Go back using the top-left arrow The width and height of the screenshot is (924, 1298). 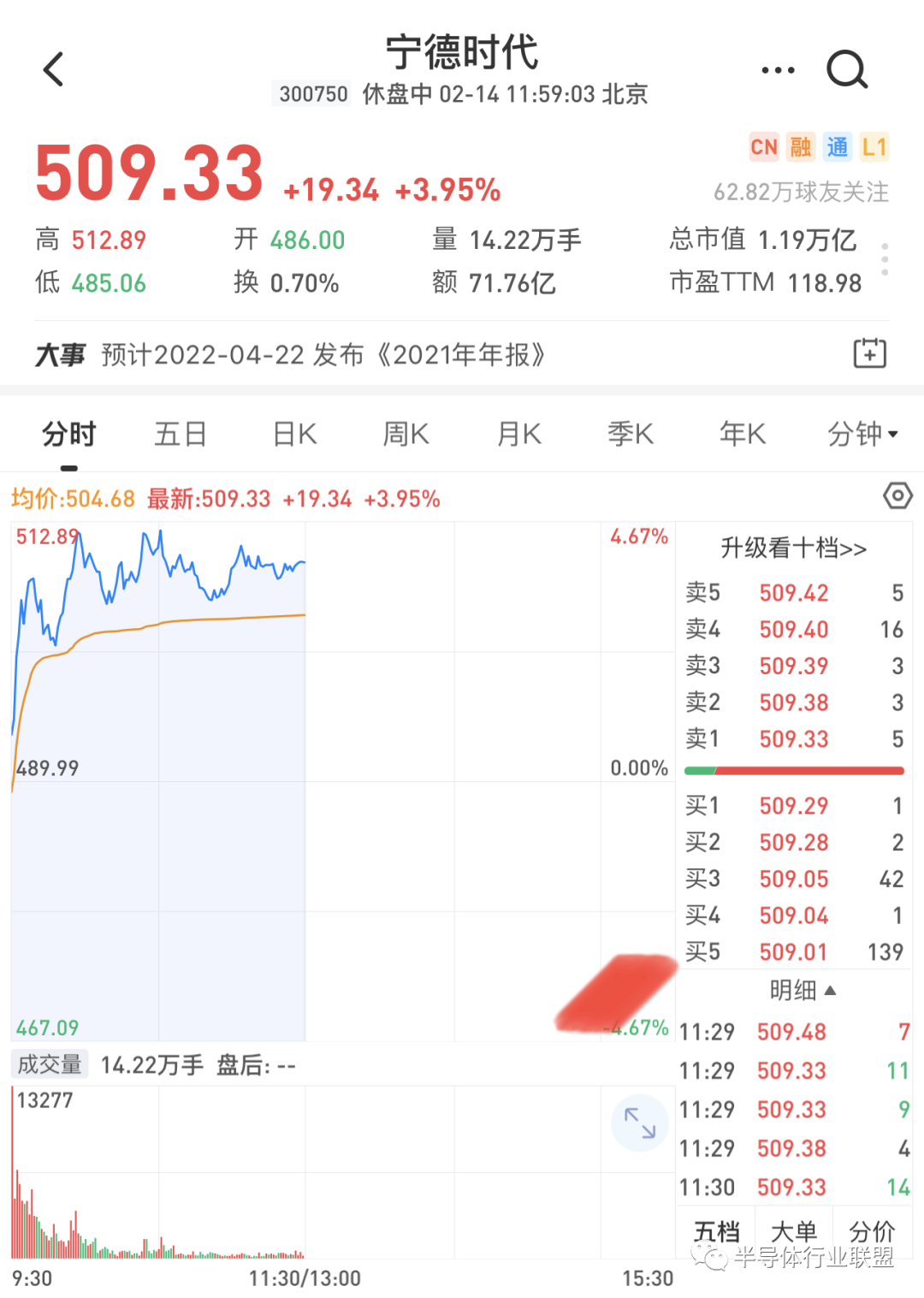point(53,69)
